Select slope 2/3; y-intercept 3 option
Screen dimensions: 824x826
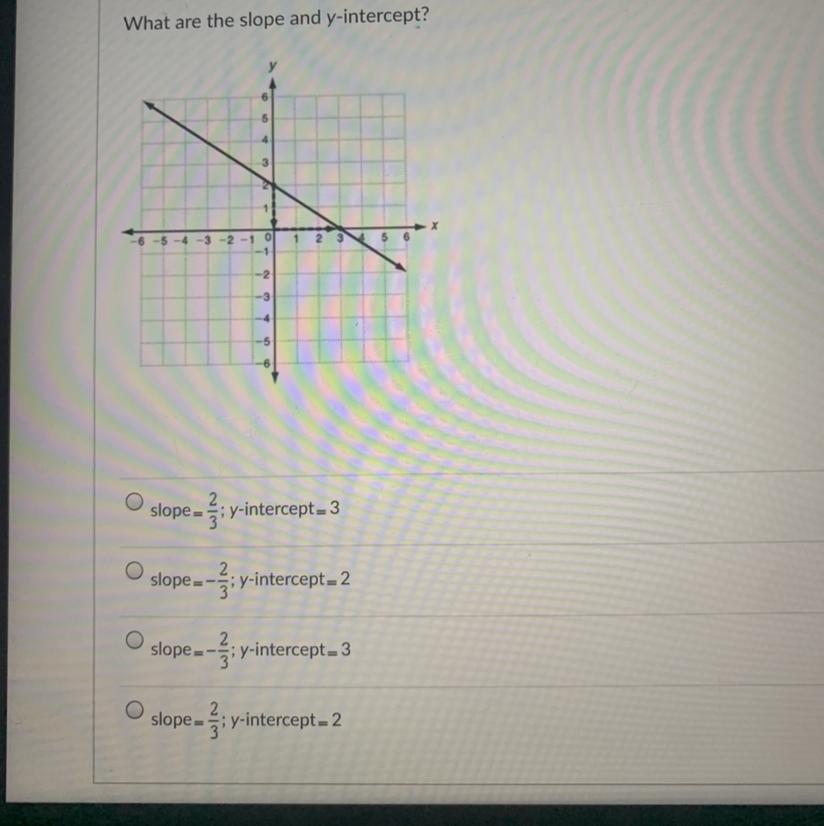[x=134, y=502]
